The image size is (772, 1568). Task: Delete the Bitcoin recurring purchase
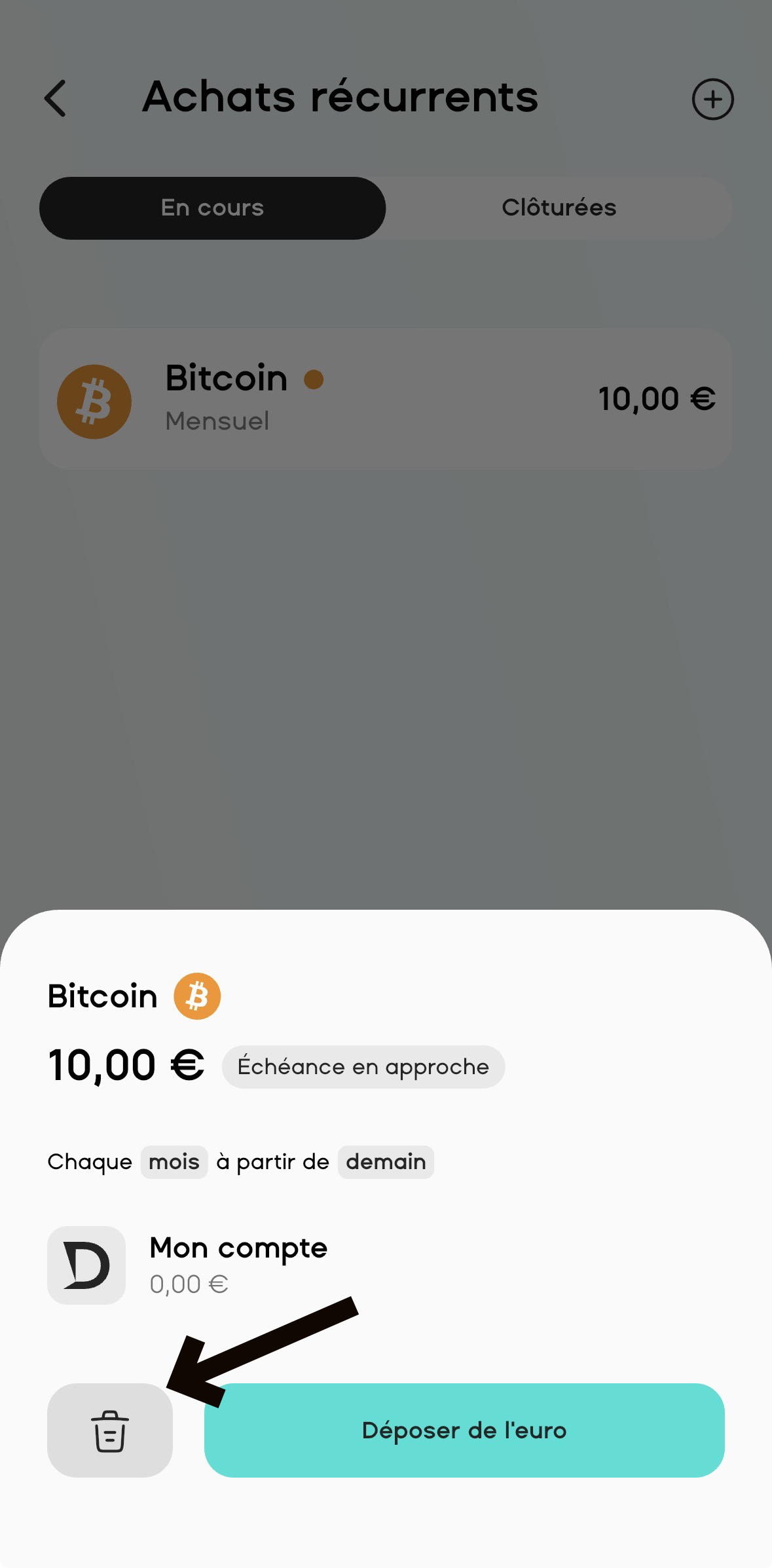pos(109,1430)
